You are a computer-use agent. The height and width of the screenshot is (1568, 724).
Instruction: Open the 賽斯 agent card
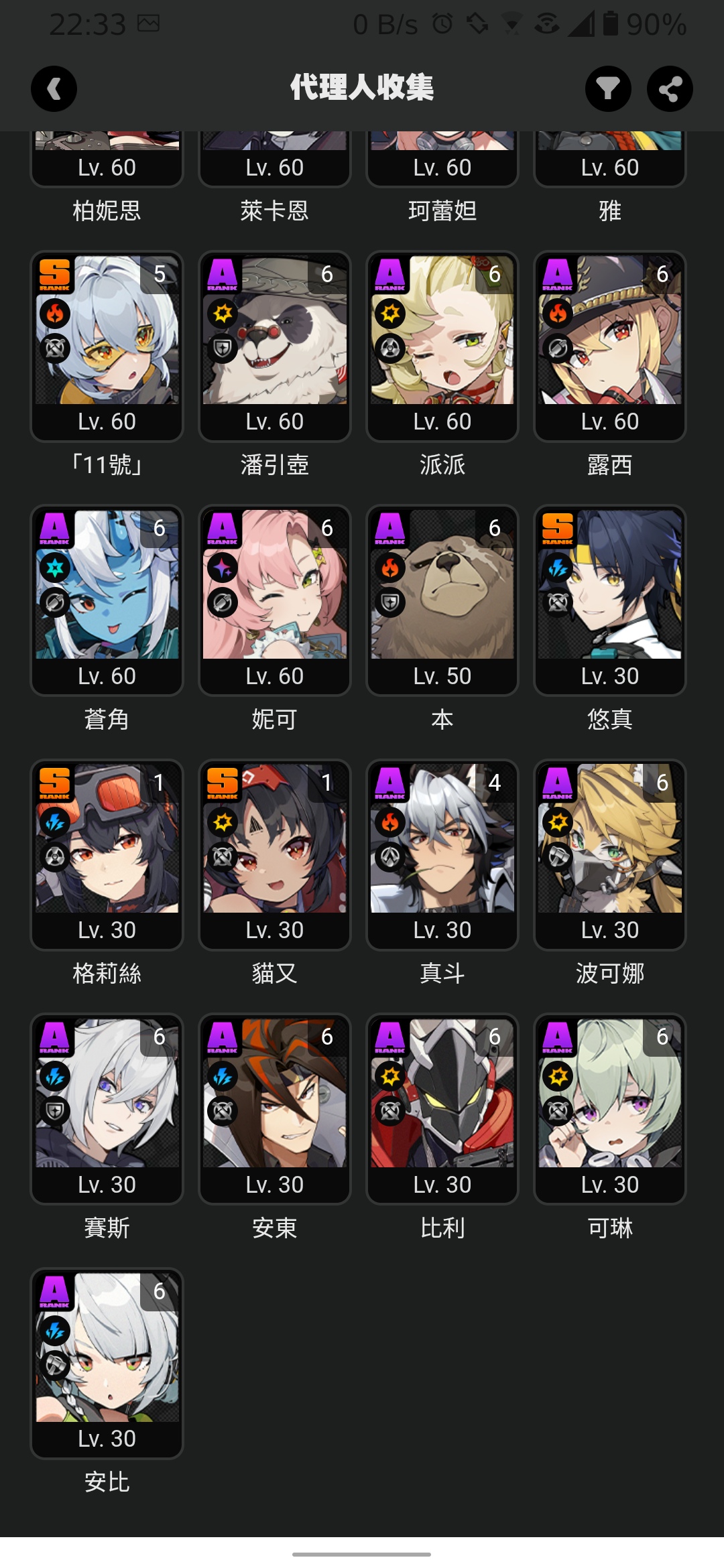click(107, 1108)
